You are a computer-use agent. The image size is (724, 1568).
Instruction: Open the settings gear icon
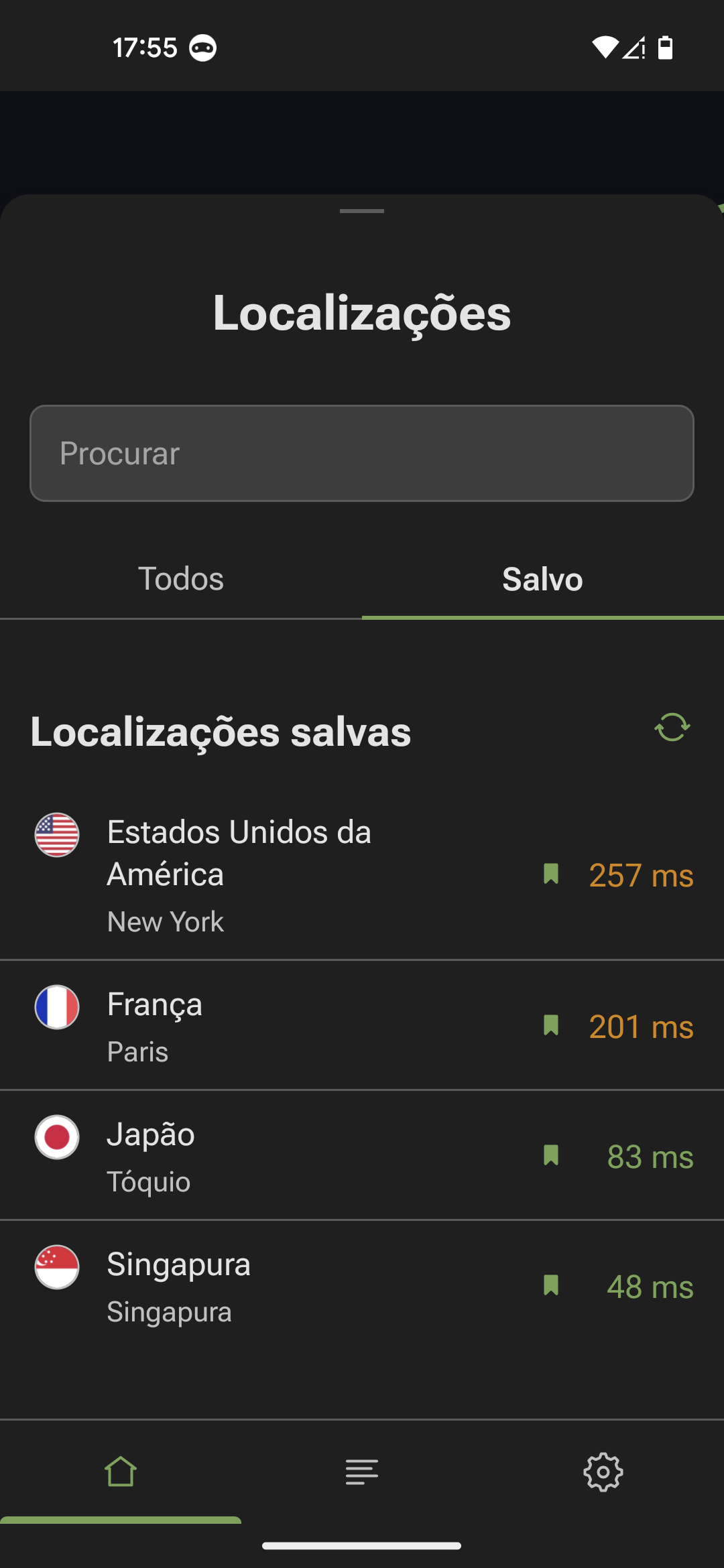pos(603,1472)
